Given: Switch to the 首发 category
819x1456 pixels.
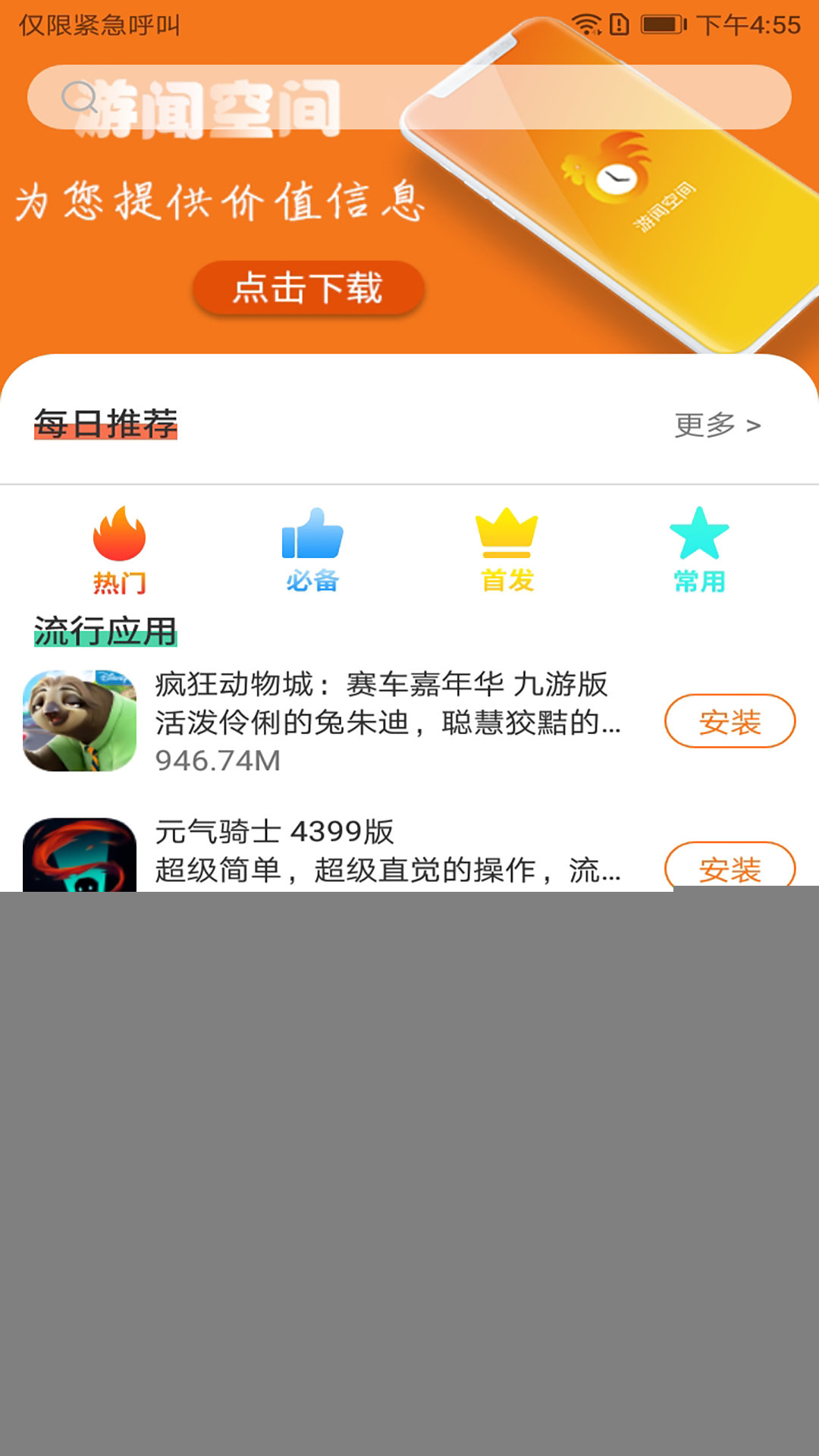Looking at the screenshot, I should pos(507,550).
